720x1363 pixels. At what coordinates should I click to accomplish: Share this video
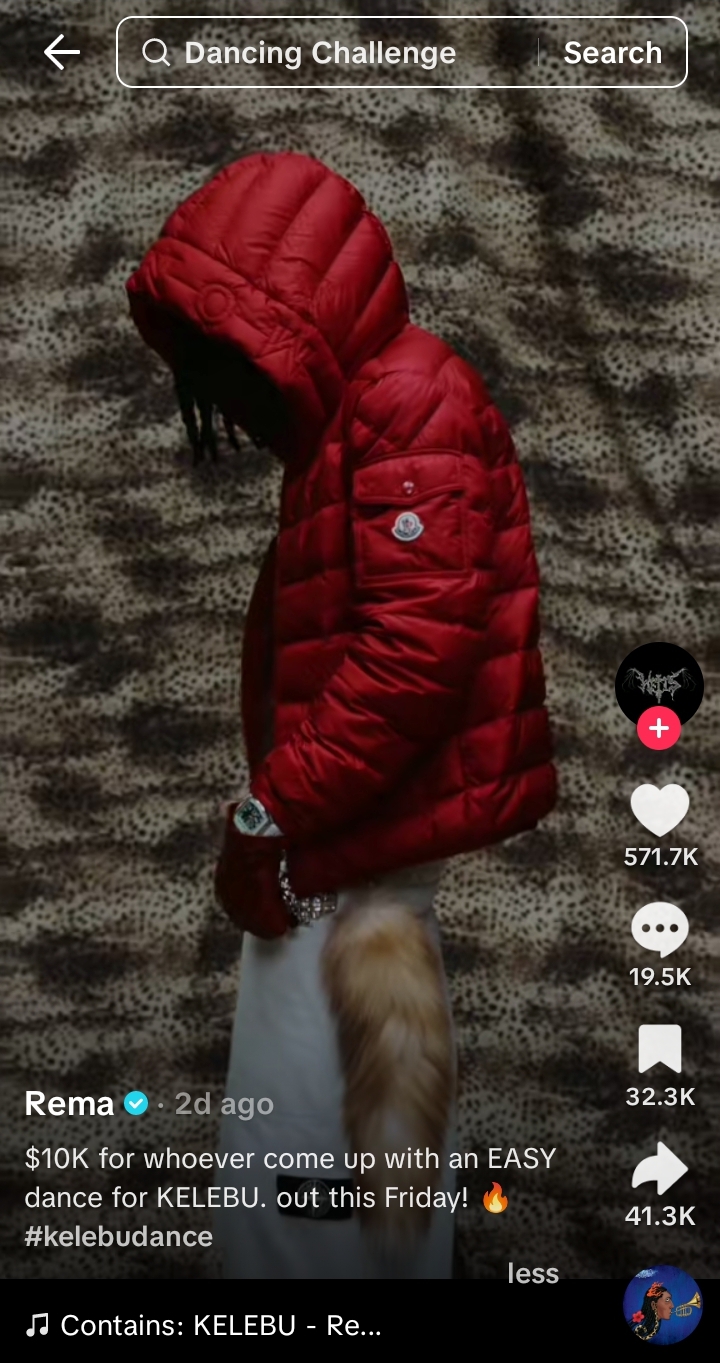pos(659,1170)
